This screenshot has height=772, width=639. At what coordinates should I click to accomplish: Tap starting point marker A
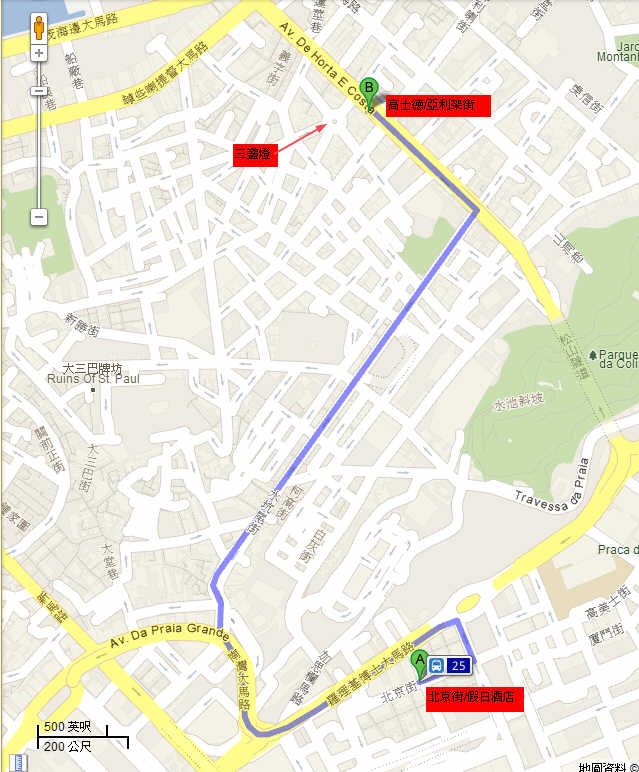(421, 663)
